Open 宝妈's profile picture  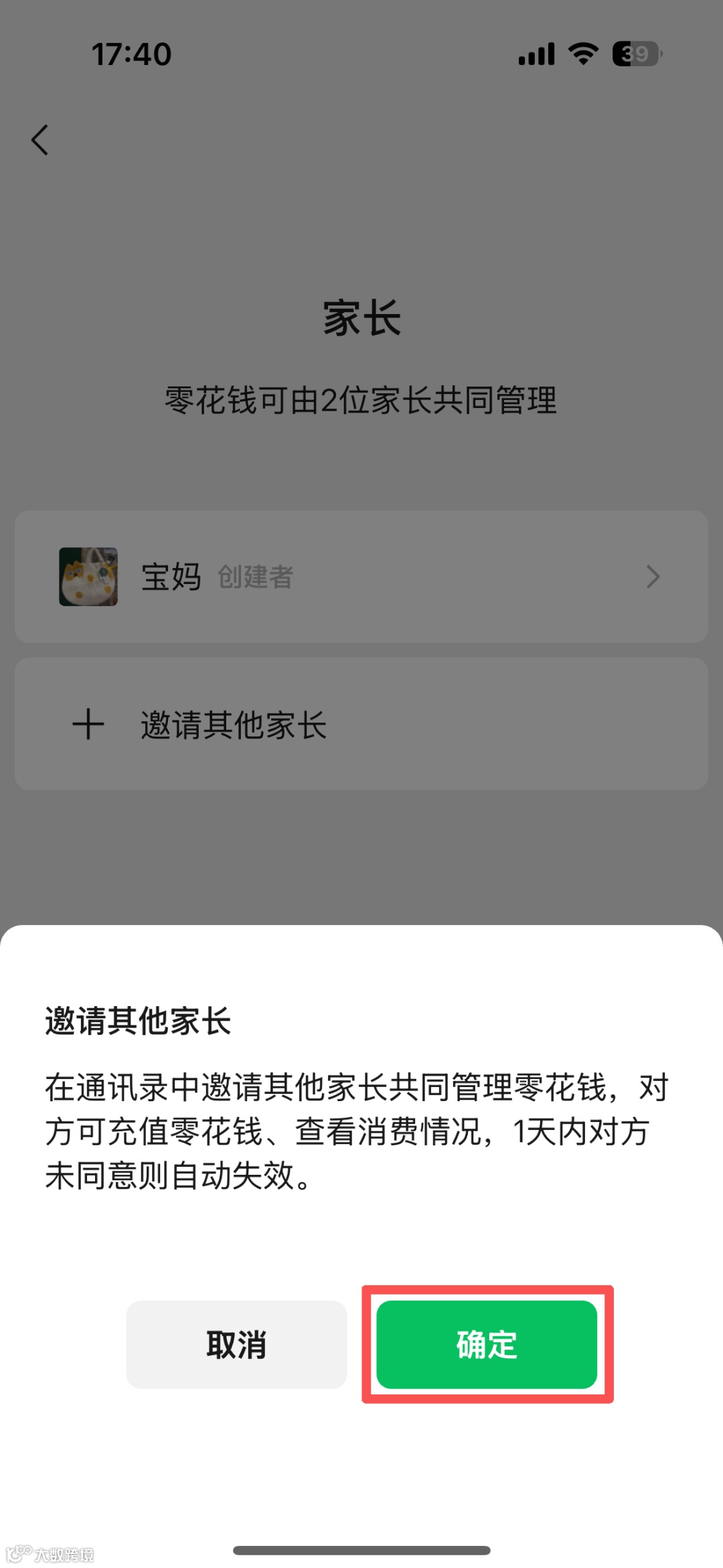point(88,576)
